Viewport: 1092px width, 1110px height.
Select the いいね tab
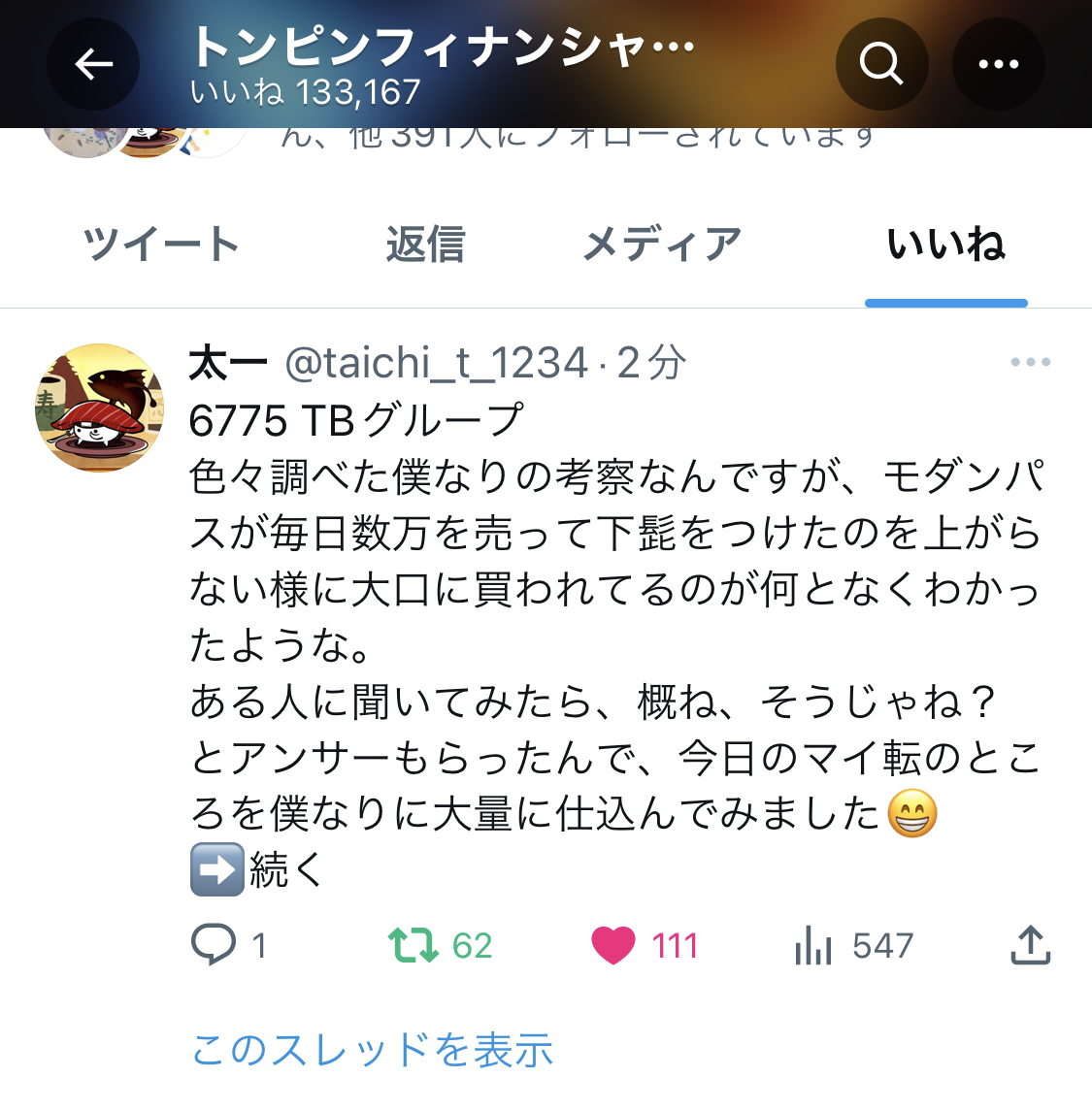945,245
